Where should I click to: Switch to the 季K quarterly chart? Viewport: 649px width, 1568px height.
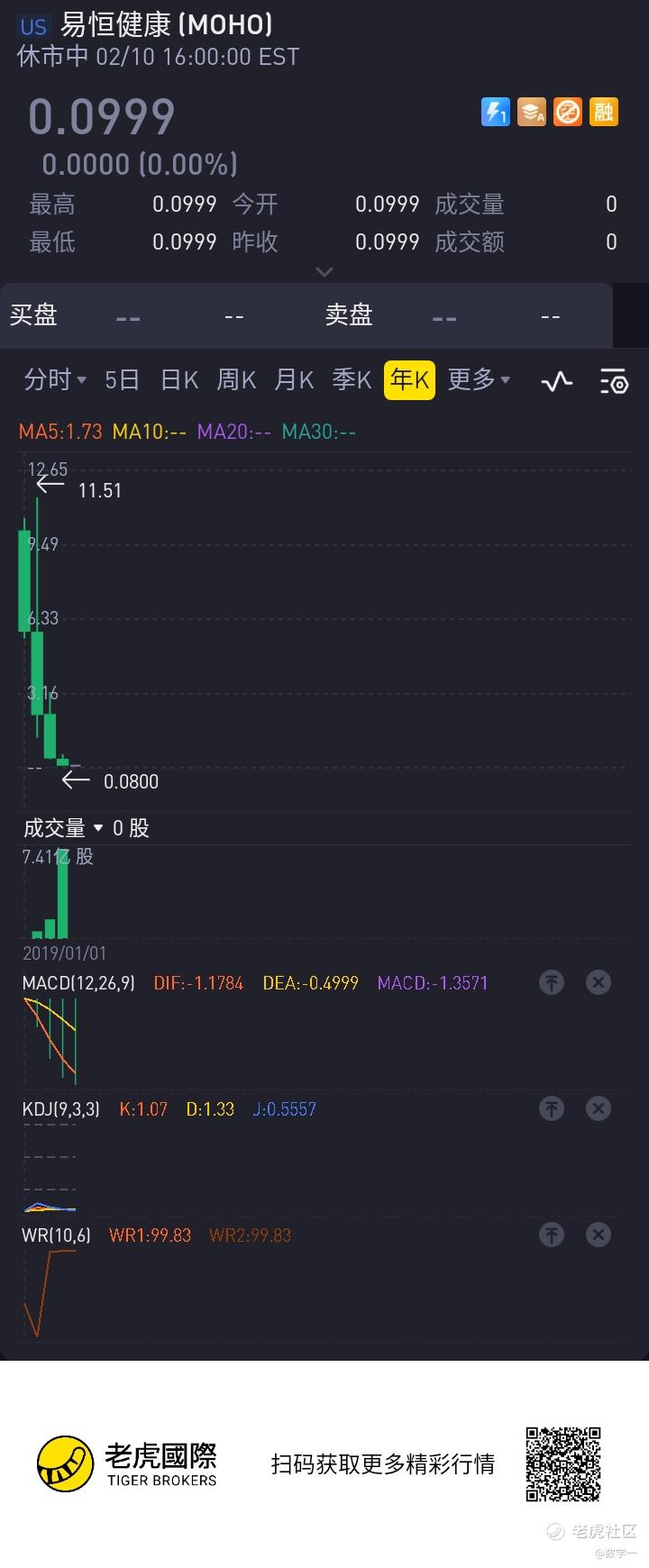[352, 380]
